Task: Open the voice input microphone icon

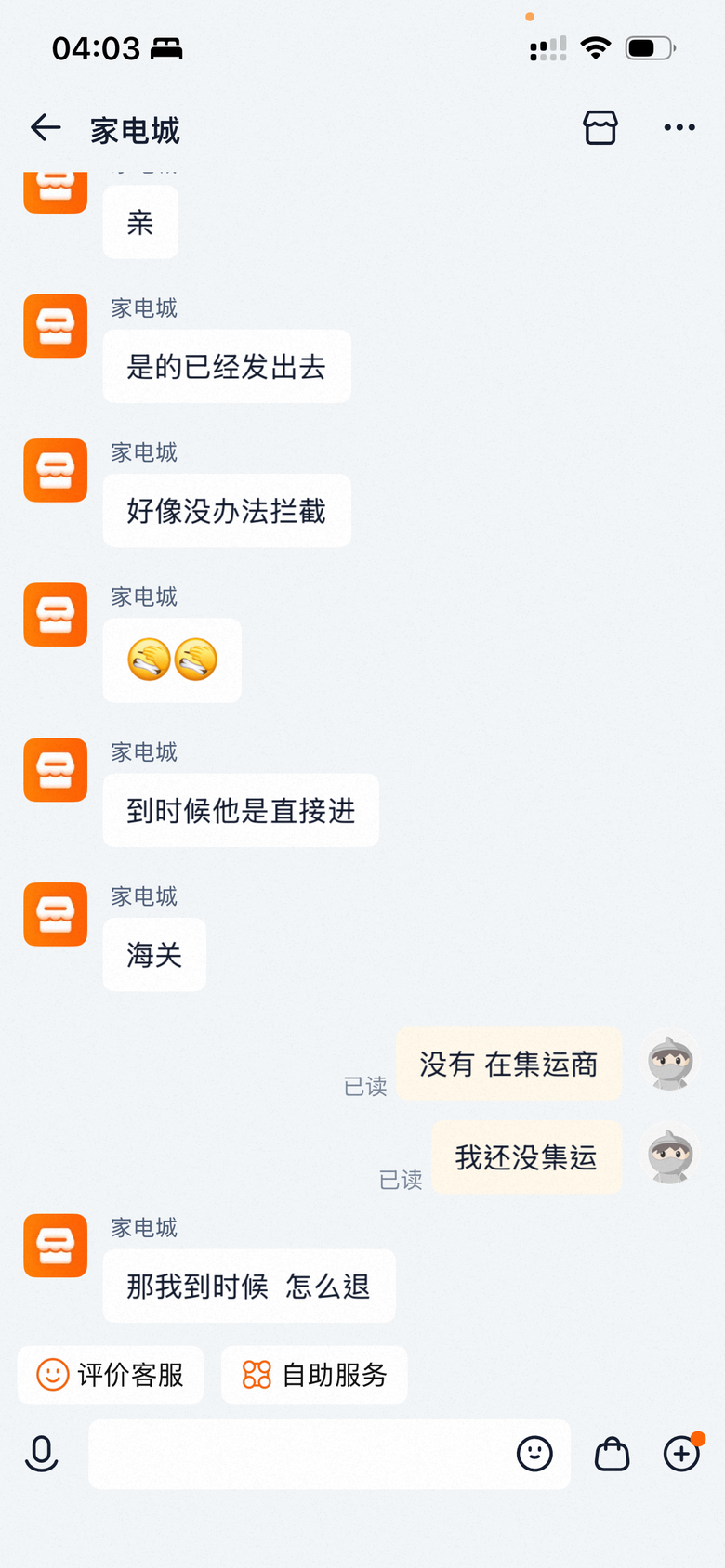Action: (41, 1454)
